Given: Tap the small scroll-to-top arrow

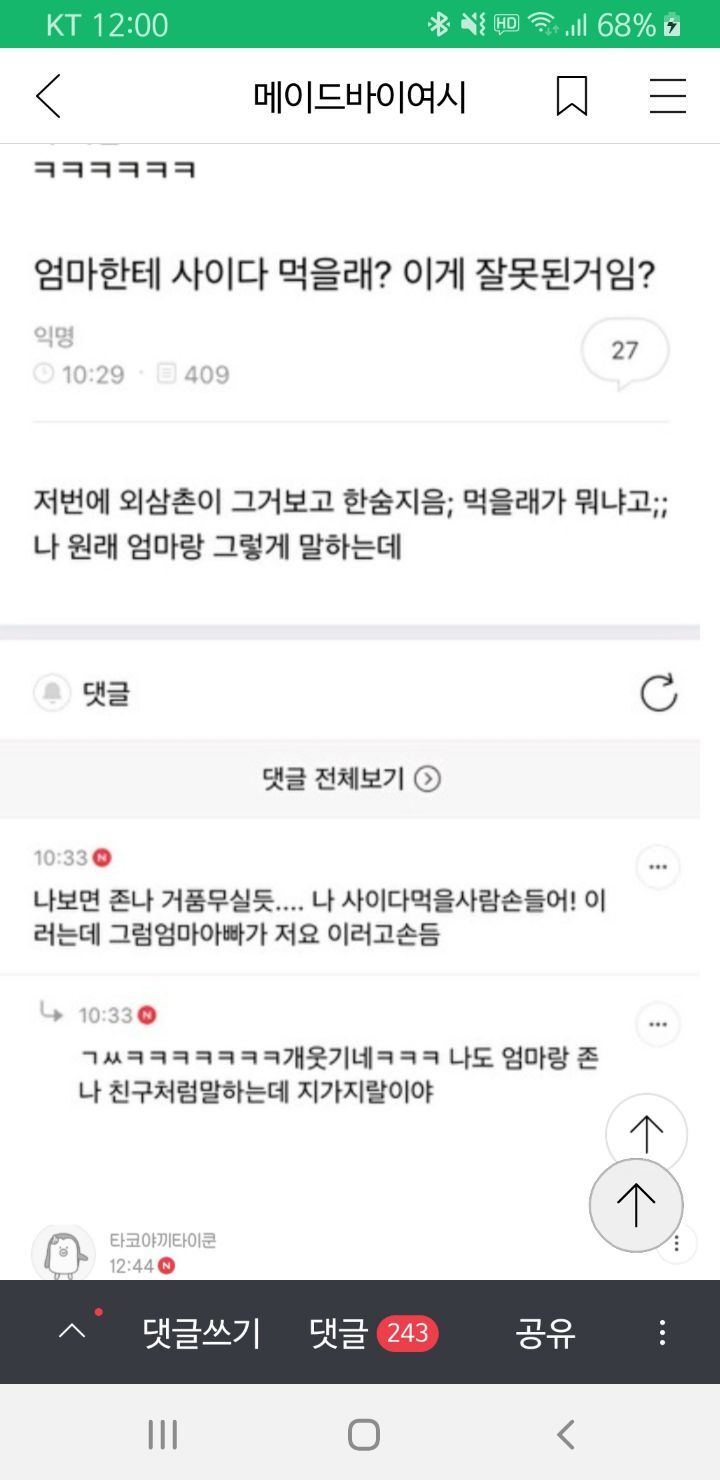Looking at the screenshot, I should [x=646, y=1132].
